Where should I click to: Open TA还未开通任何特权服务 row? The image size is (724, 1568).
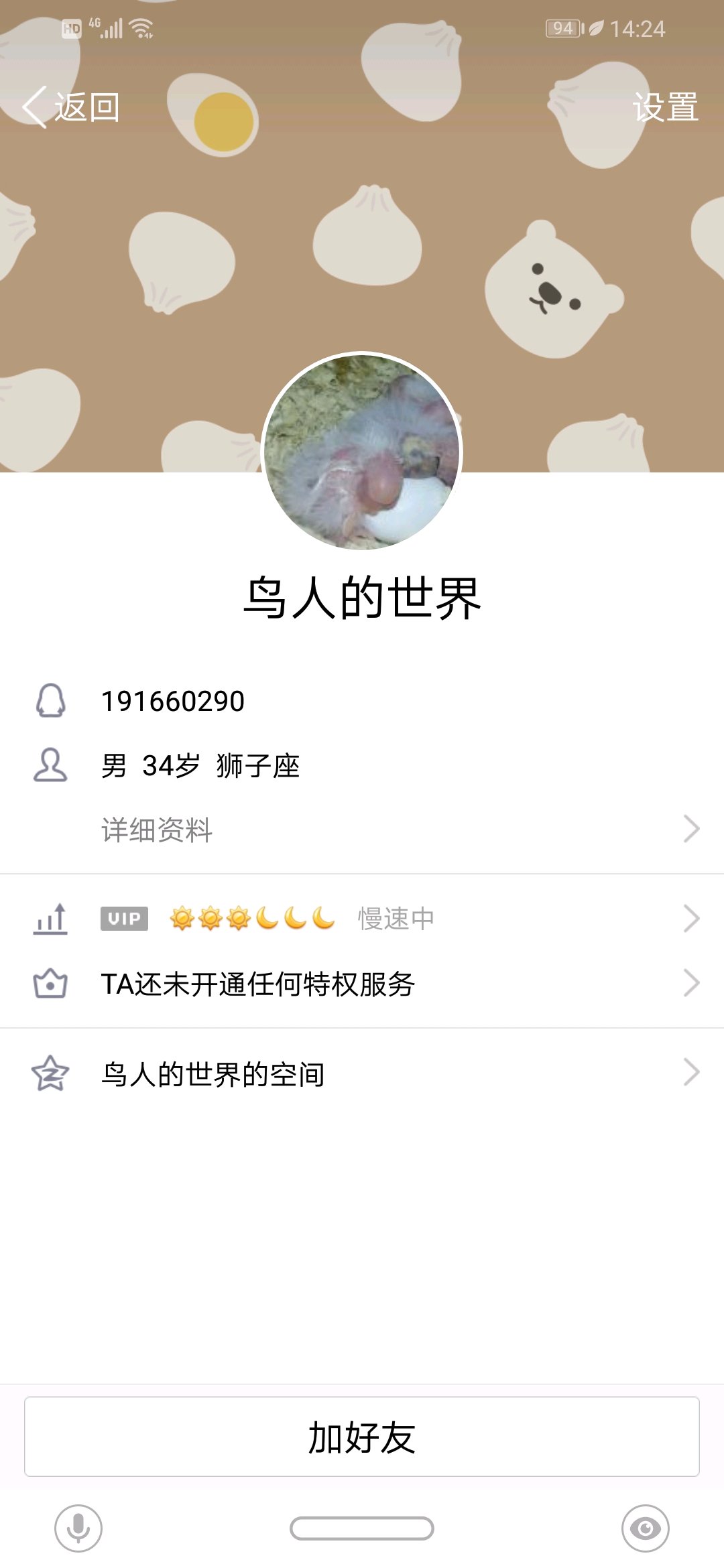pyautogui.click(x=362, y=984)
